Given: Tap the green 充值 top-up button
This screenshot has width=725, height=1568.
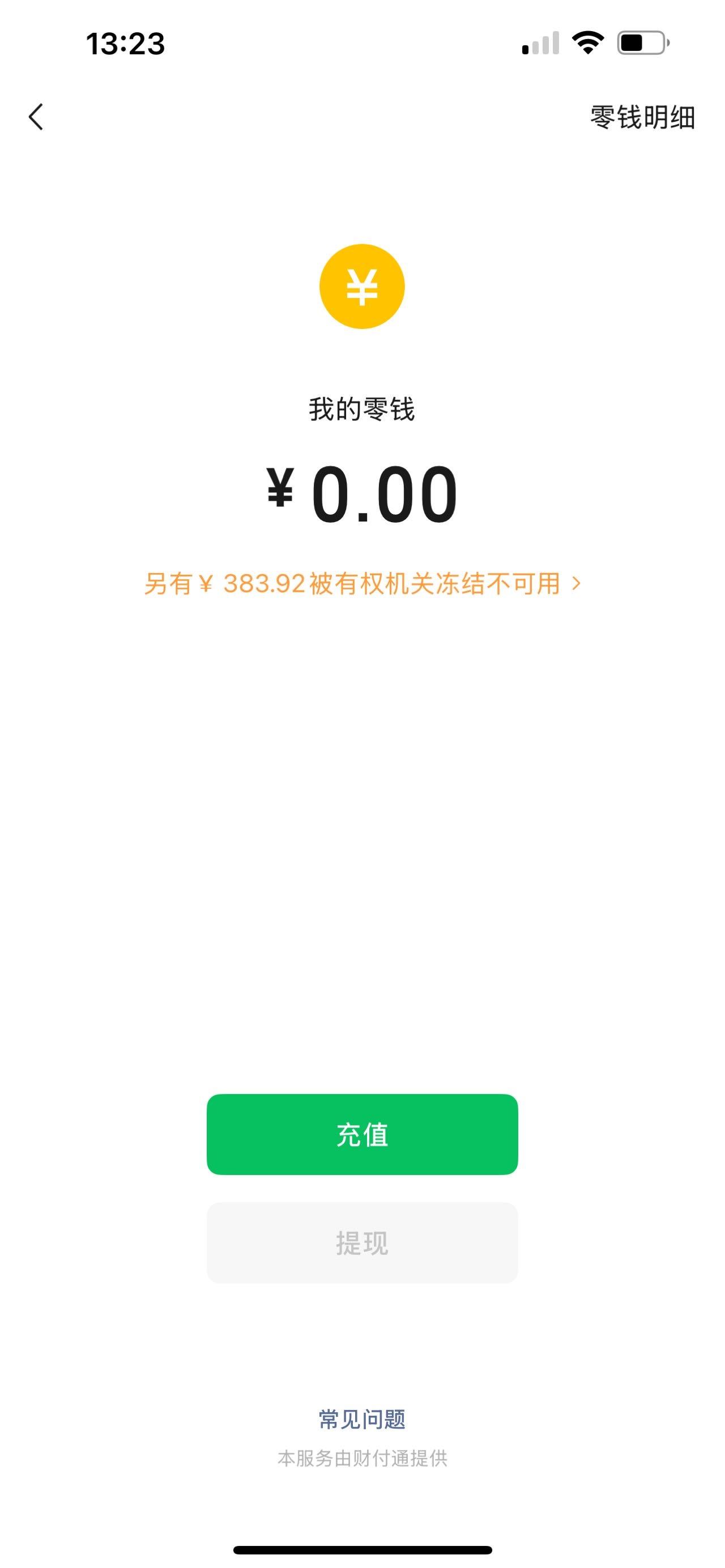Looking at the screenshot, I should (362, 1134).
